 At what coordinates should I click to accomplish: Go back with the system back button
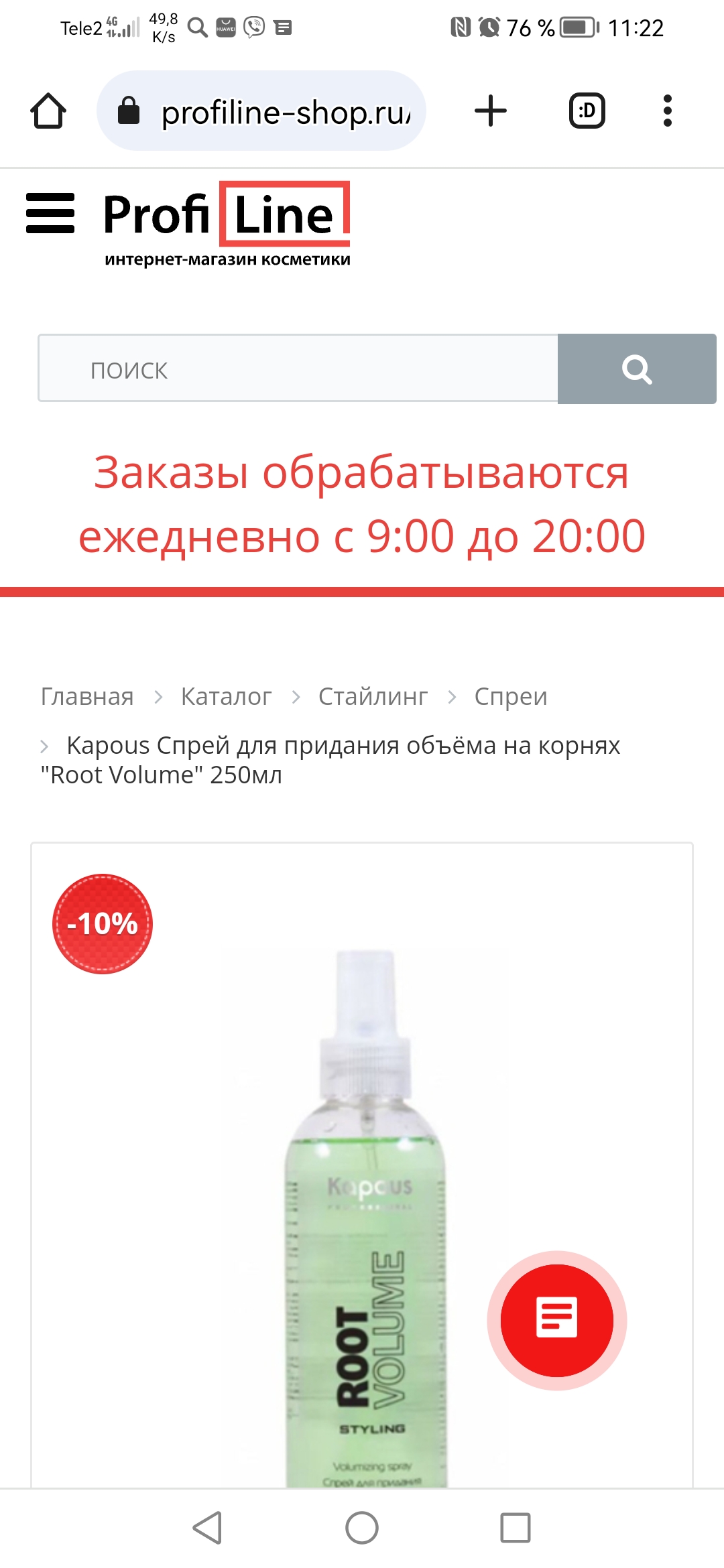tap(207, 1528)
